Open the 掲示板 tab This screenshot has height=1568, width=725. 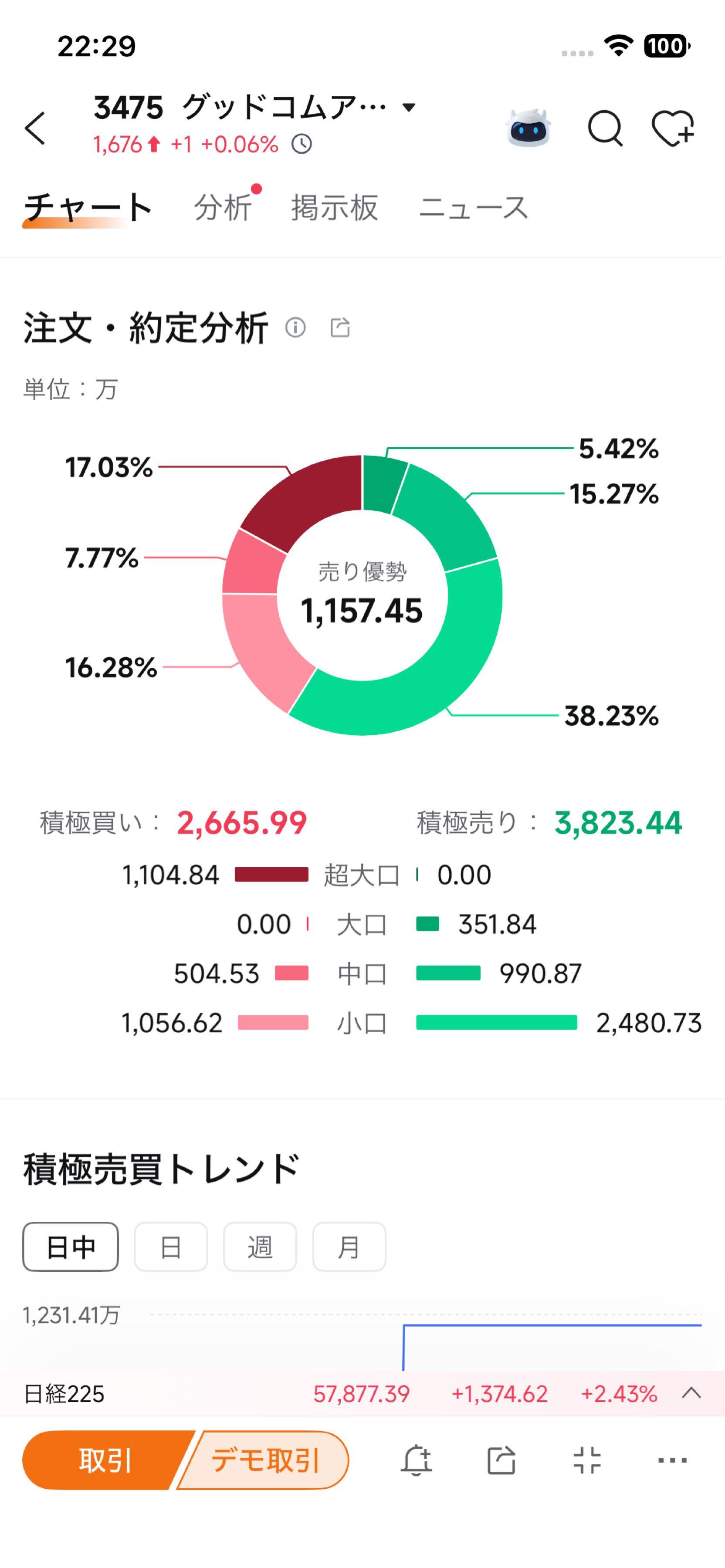coord(332,207)
